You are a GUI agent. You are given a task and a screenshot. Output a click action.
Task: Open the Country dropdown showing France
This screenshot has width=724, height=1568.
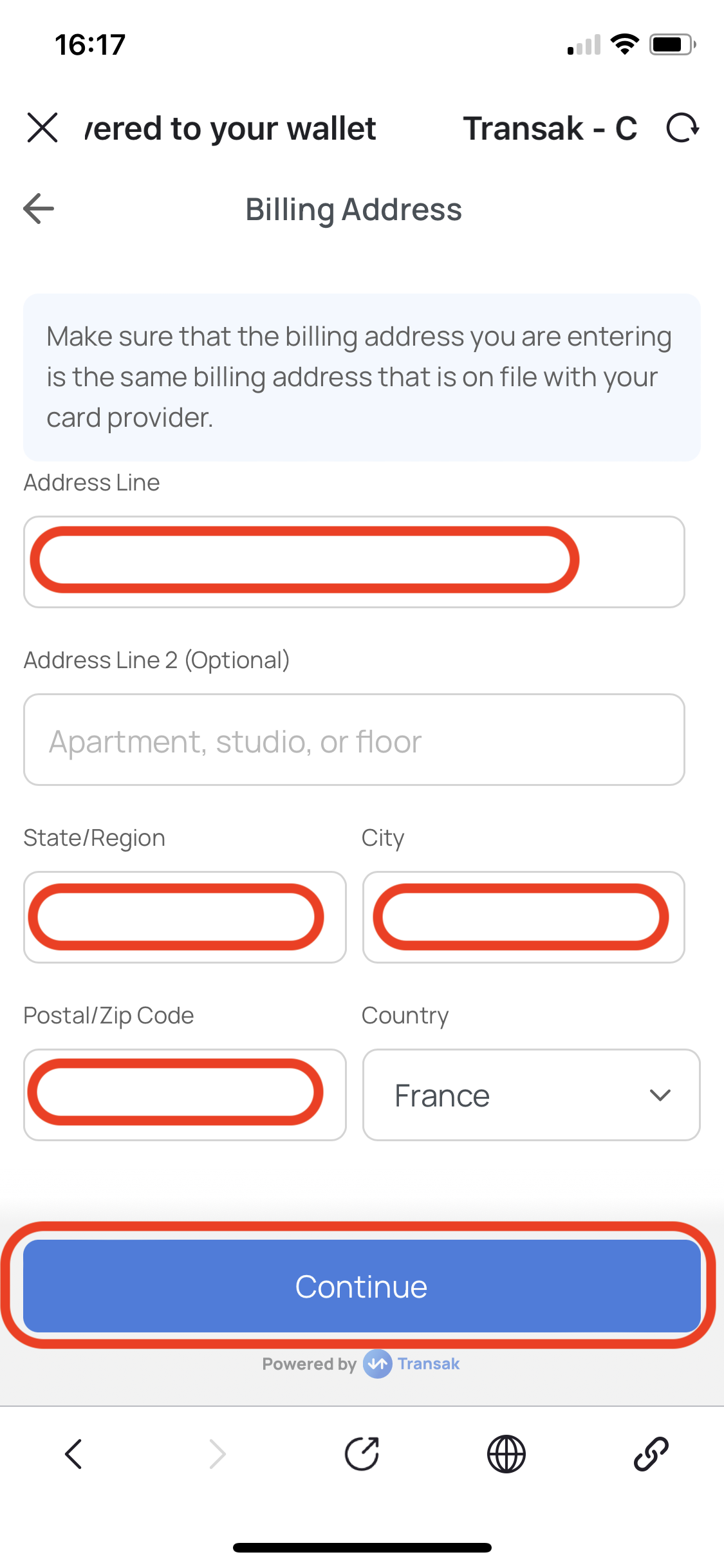(531, 1095)
